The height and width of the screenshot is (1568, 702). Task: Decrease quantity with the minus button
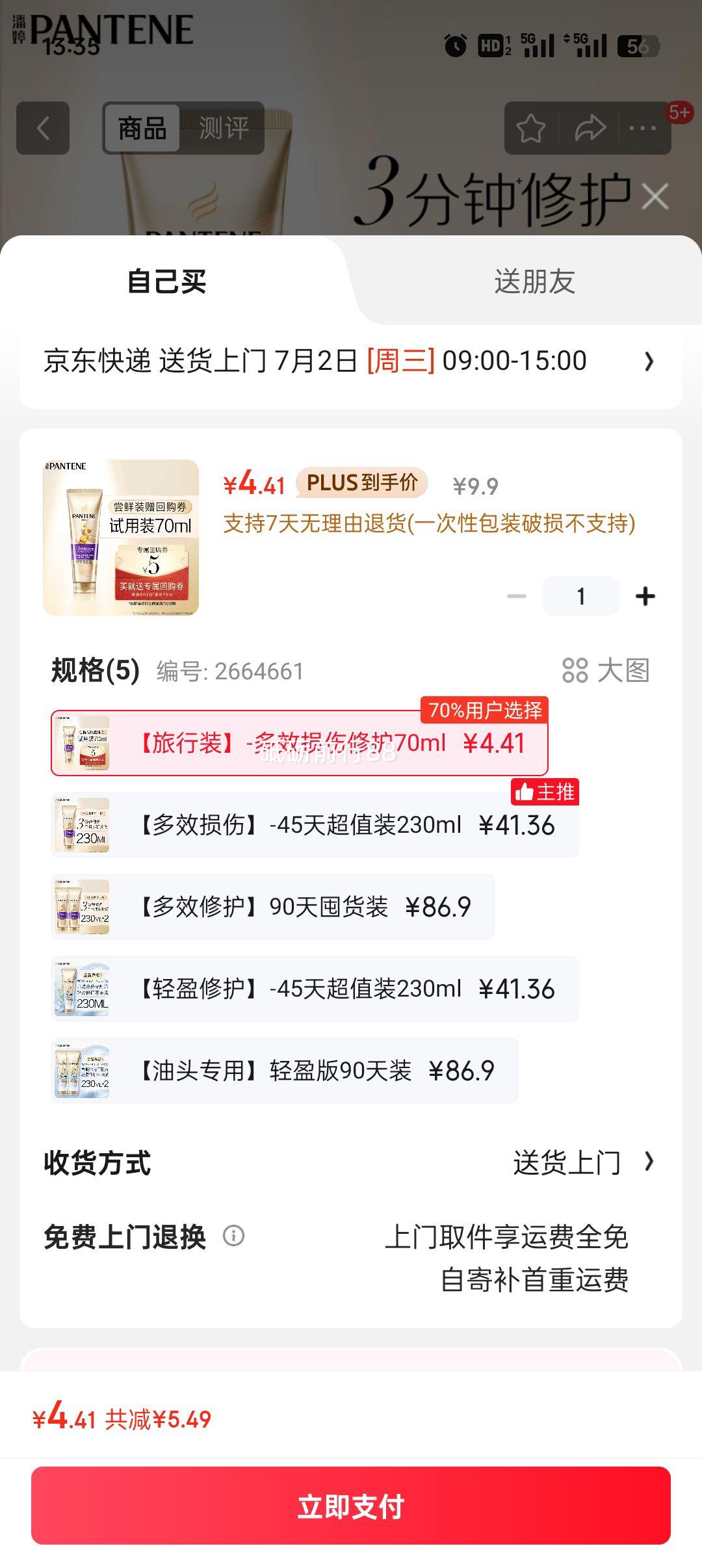point(517,596)
